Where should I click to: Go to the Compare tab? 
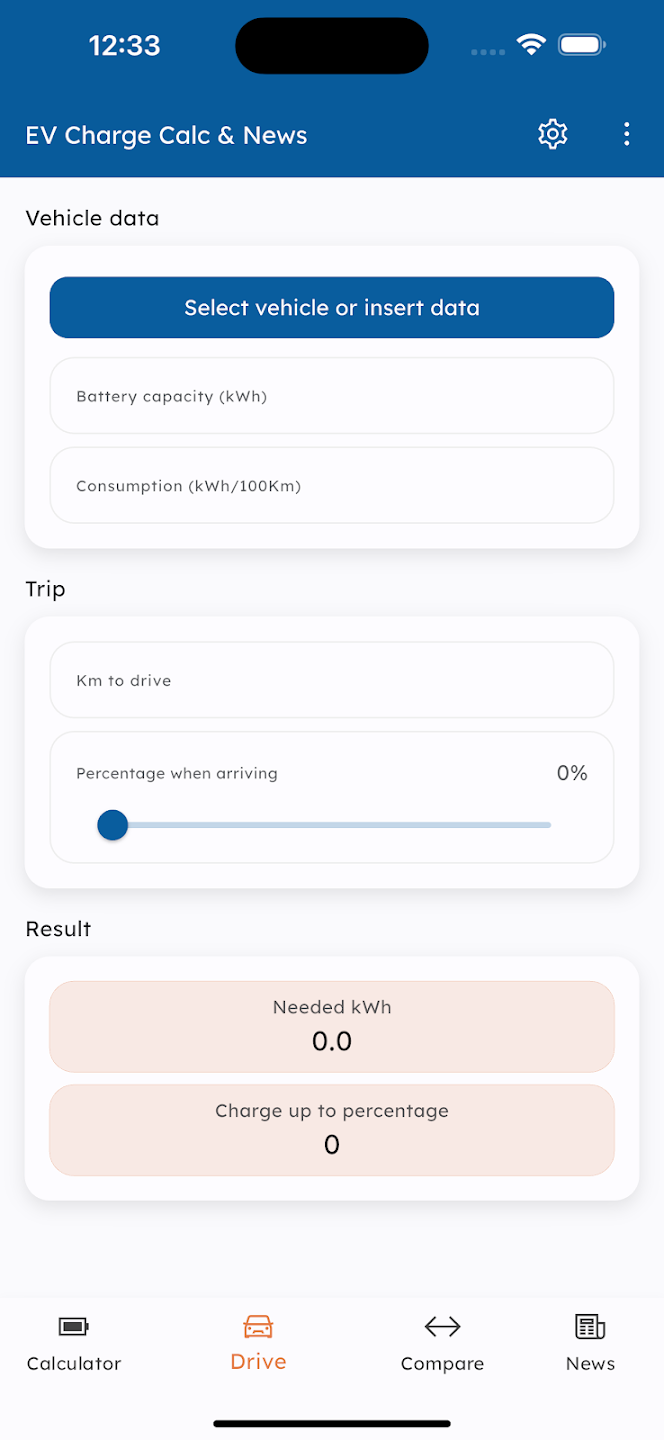(442, 1345)
